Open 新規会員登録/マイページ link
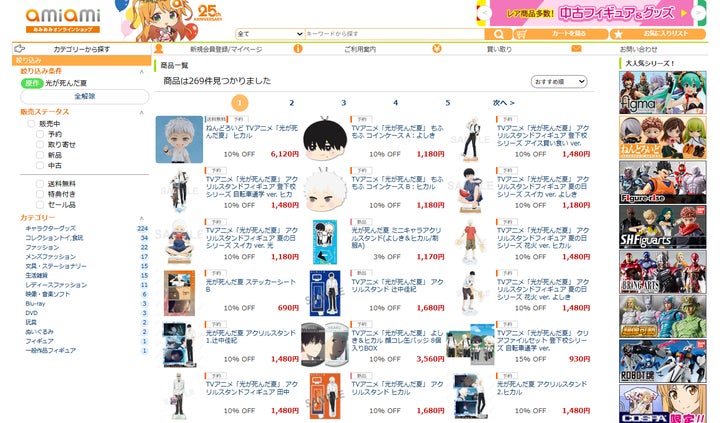The height and width of the screenshot is (423, 720). coord(225,49)
